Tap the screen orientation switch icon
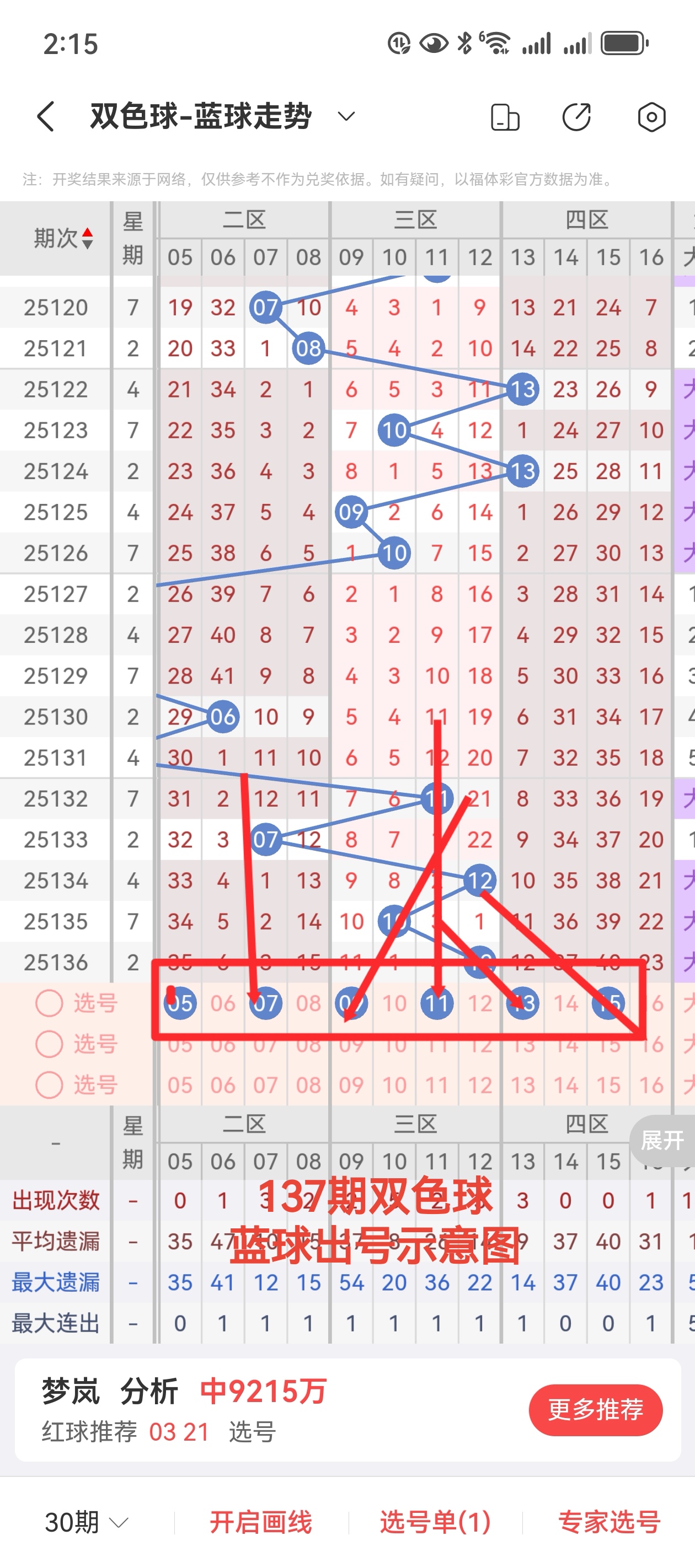 pyautogui.click(x=504, y=117)
